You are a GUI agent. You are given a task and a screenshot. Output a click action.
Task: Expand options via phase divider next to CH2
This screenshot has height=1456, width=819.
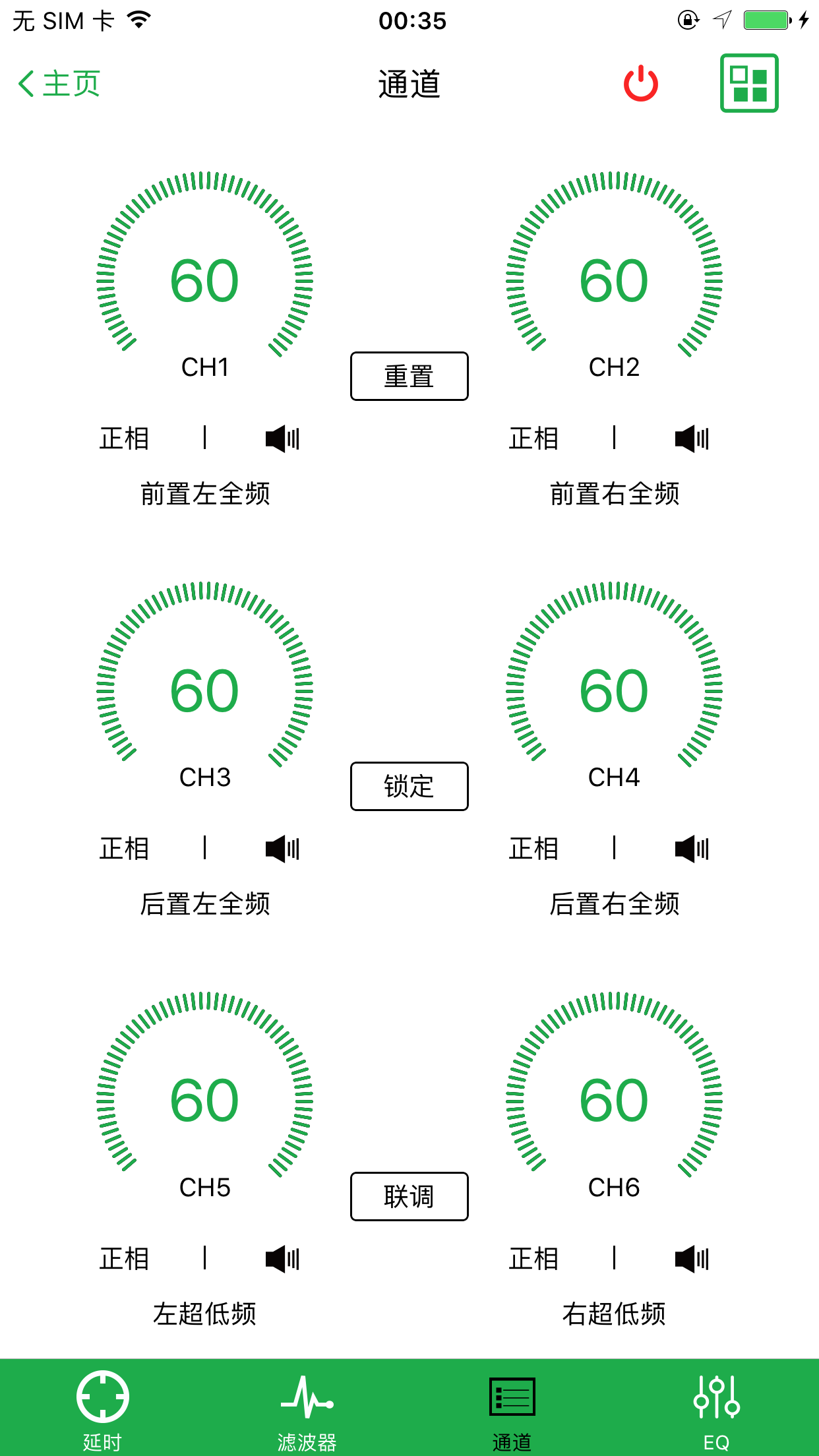(614, 437)
